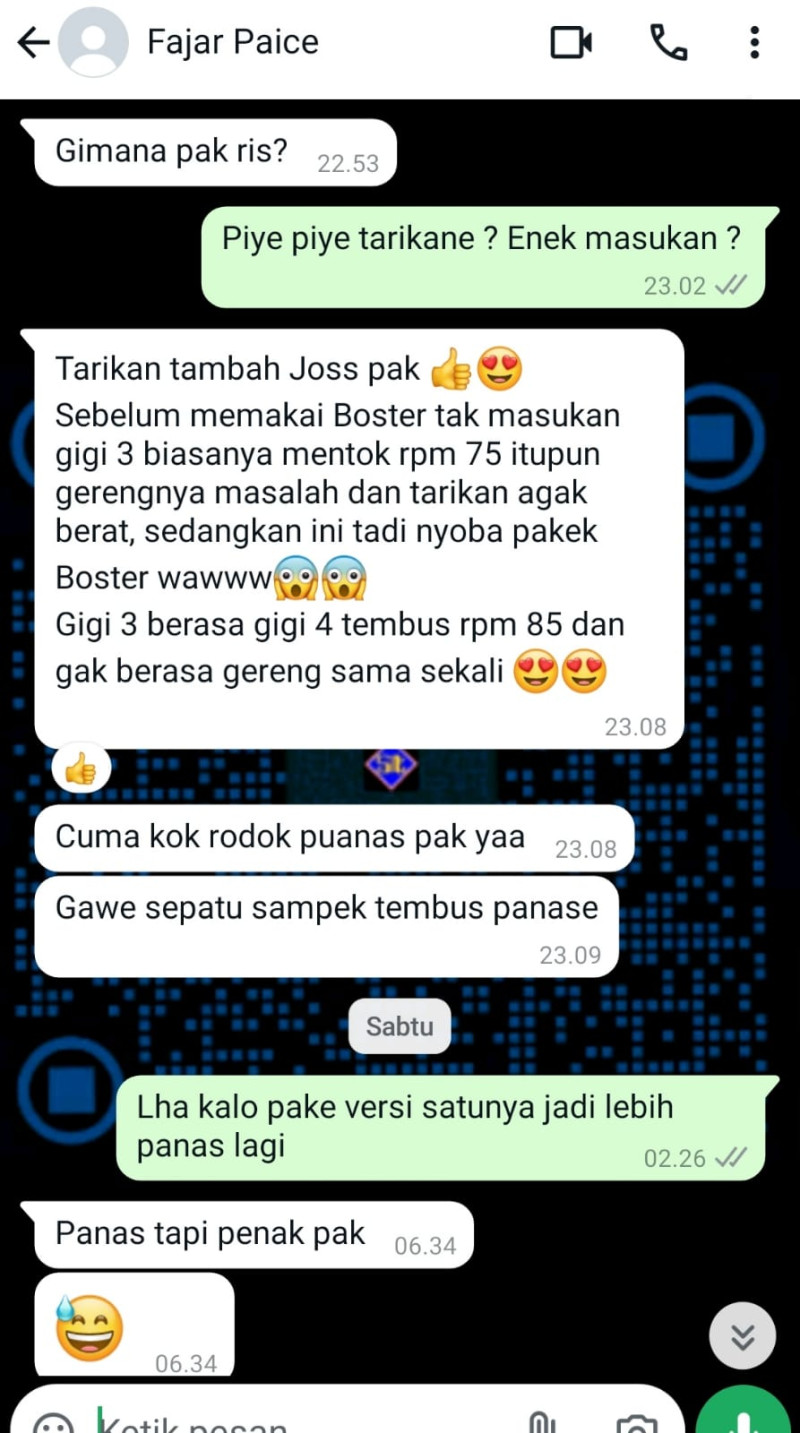The image size is (800, 1433).
Task: Open the camera from the message bar
Action: 636,1422
